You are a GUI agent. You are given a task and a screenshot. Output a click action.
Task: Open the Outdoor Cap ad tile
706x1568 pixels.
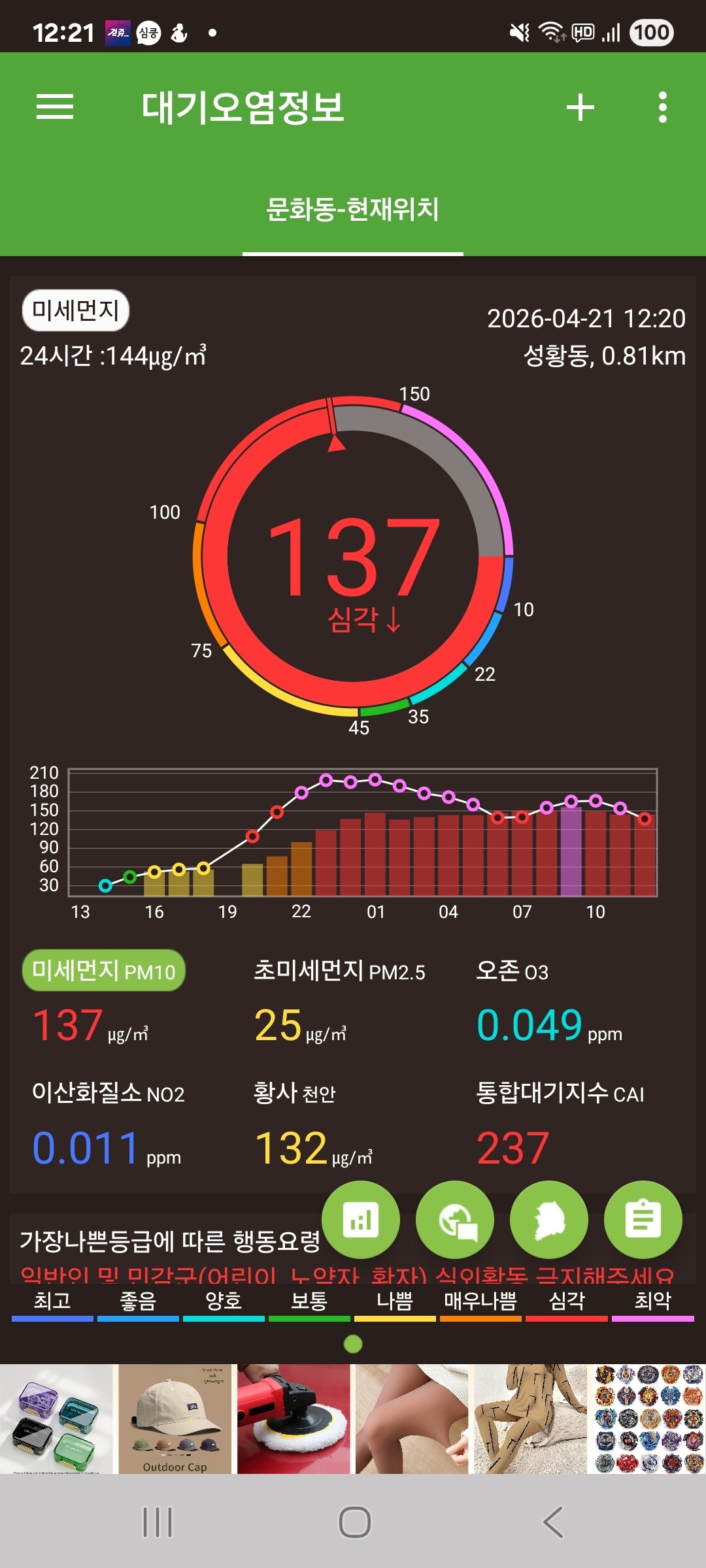point(175,1418)
